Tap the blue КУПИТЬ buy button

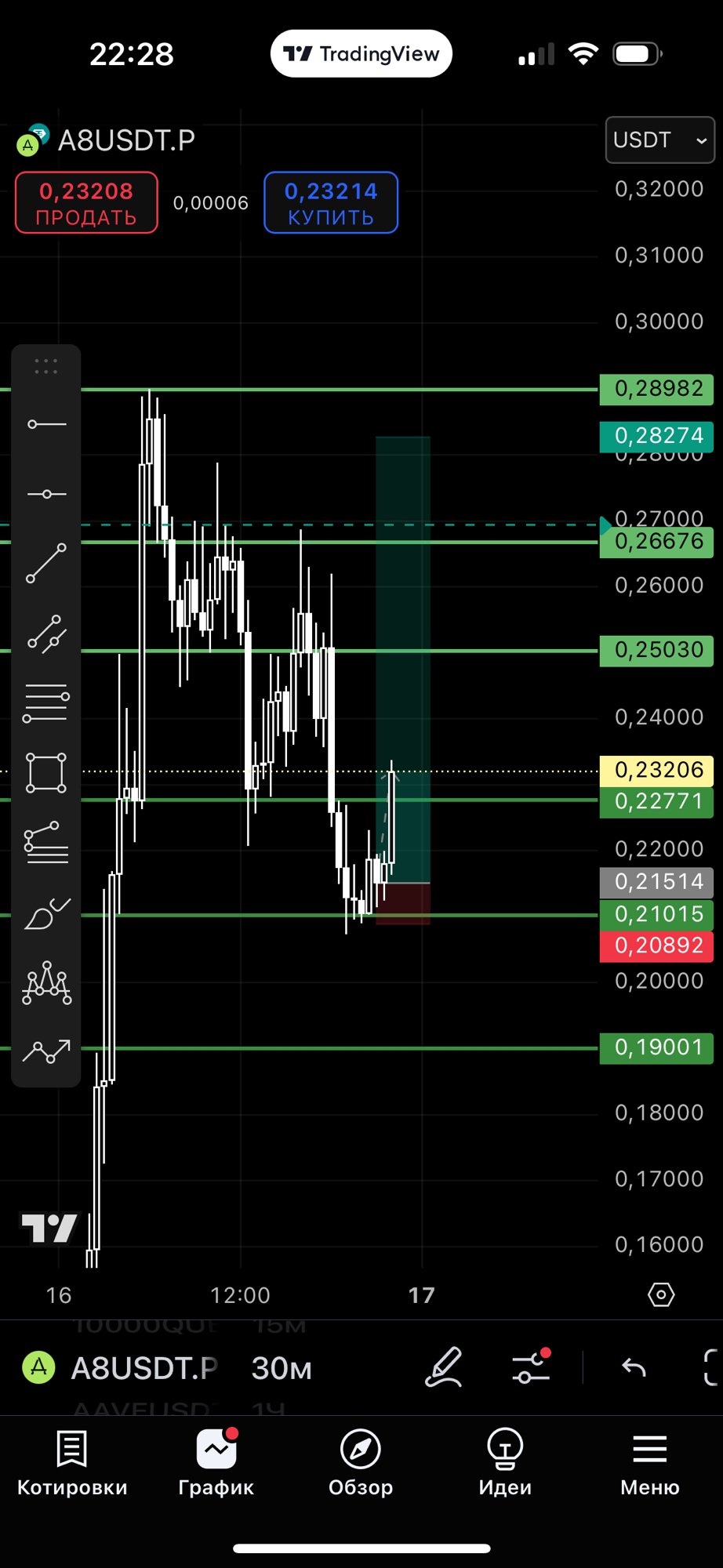331,203
